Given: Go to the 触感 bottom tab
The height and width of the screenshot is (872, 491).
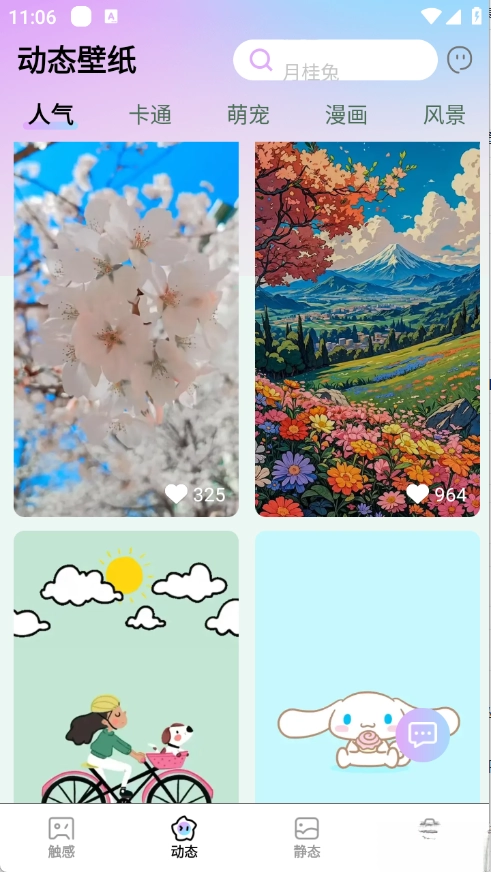Looking at the screenshot, I should tap(61, 837).
